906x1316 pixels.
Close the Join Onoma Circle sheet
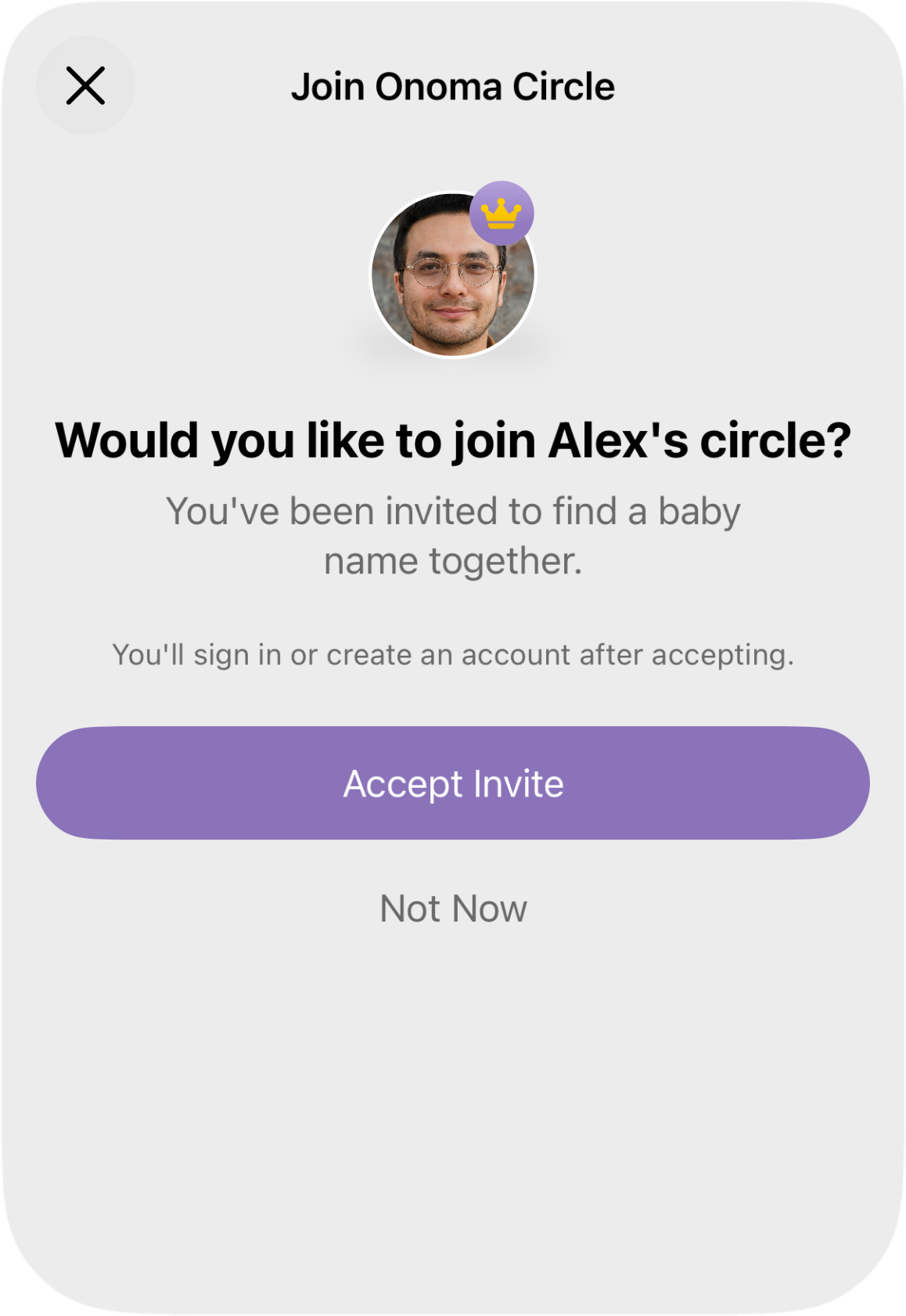pyautogui.click(x=85, y=86)
